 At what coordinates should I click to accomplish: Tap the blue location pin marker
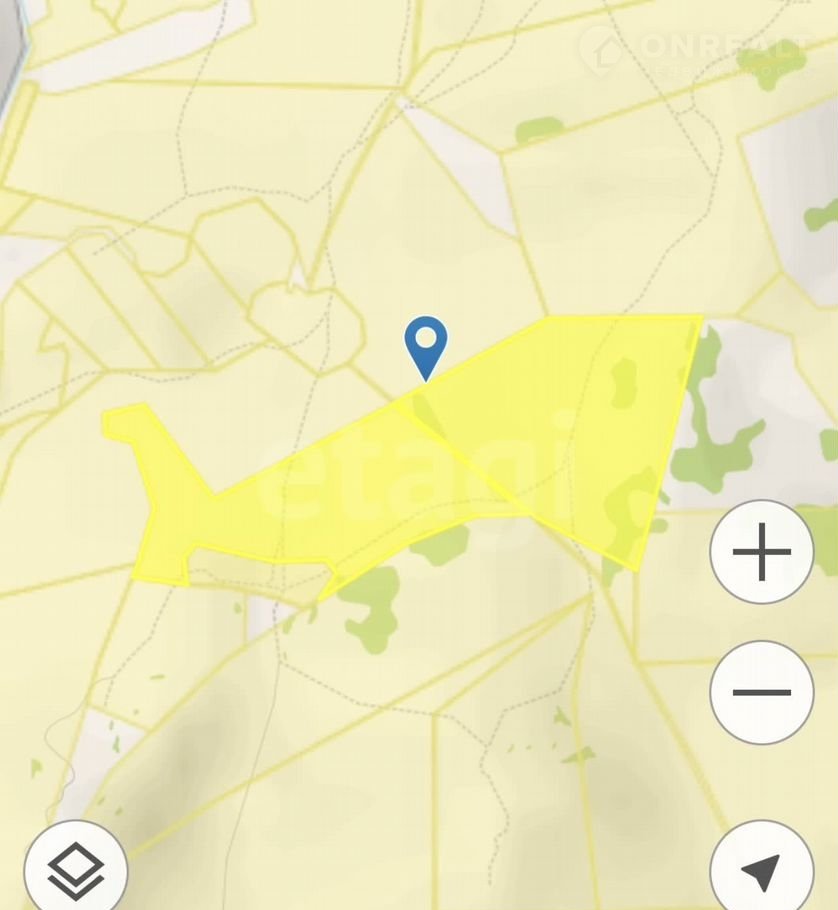(x=426, y=345)
